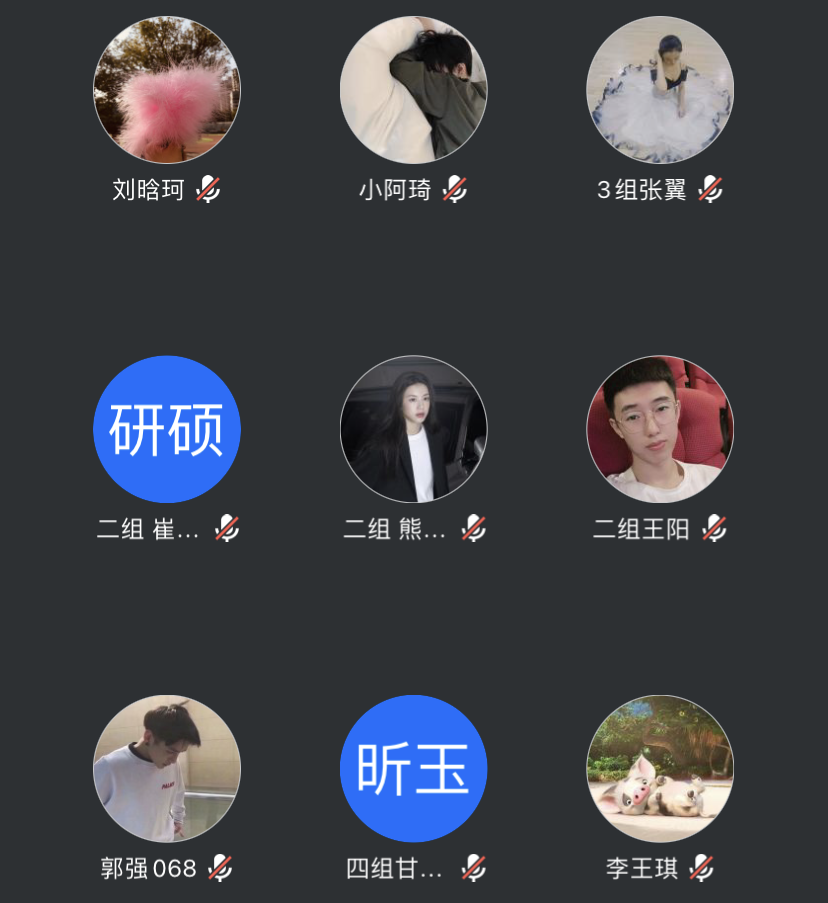Select the participant labeled 二组 熊…
Screen dimensions: 828x903
tap(413, 429)
